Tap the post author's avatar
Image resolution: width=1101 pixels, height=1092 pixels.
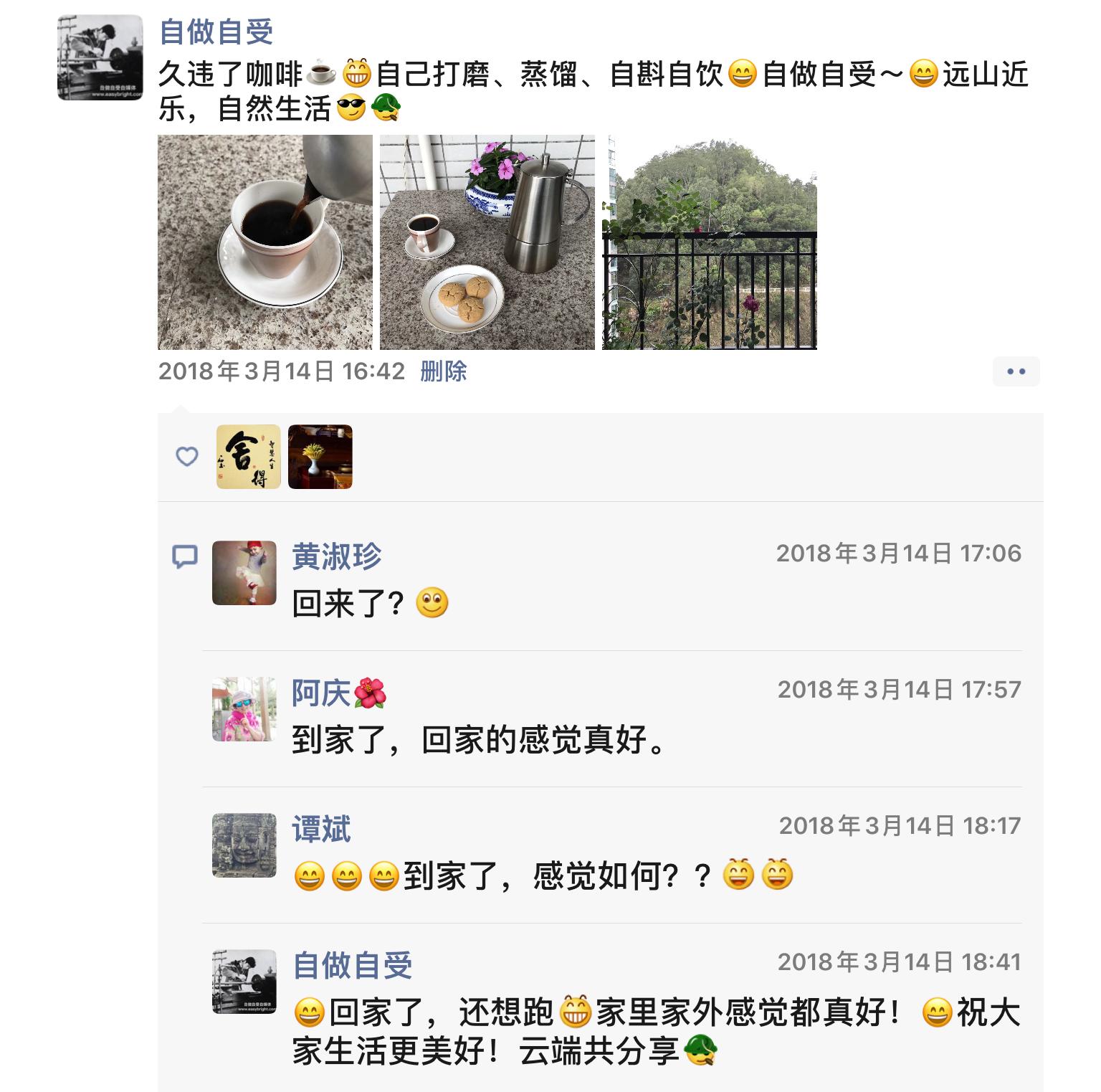[x=100, y=57]
